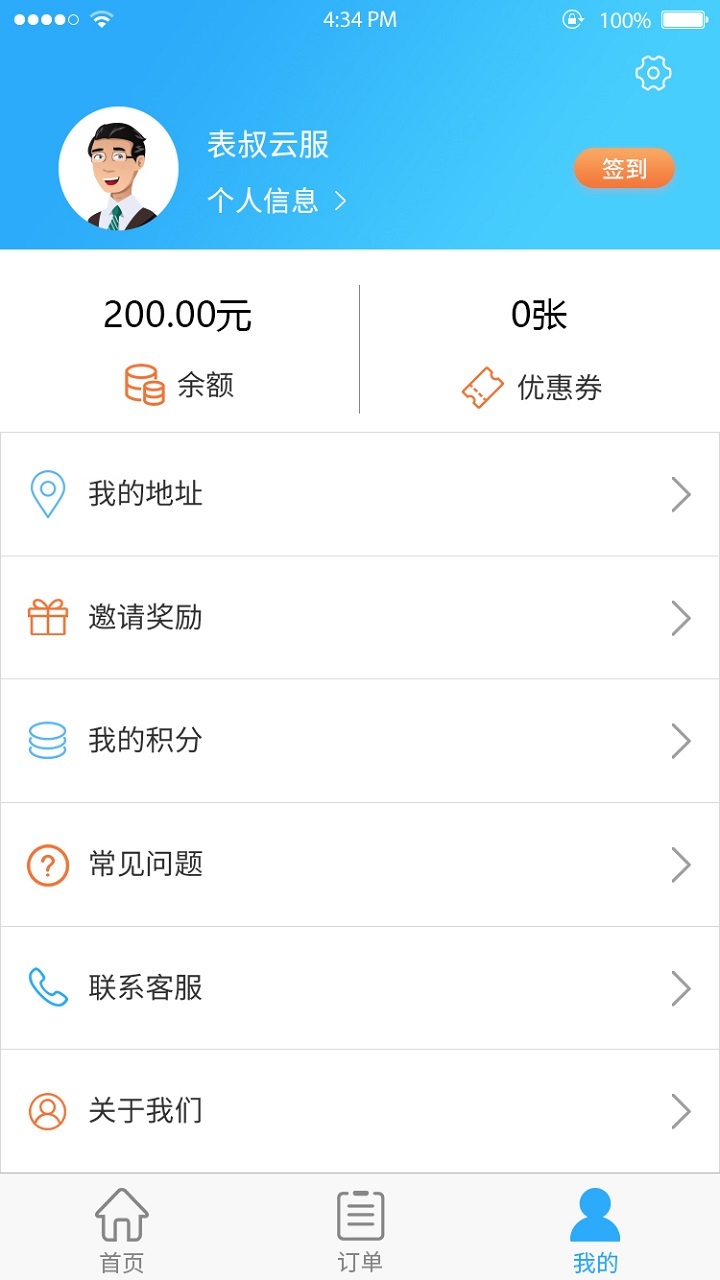Open the settings gear icon
Screen dimensions: 720x1280
[x=653, y=73]
